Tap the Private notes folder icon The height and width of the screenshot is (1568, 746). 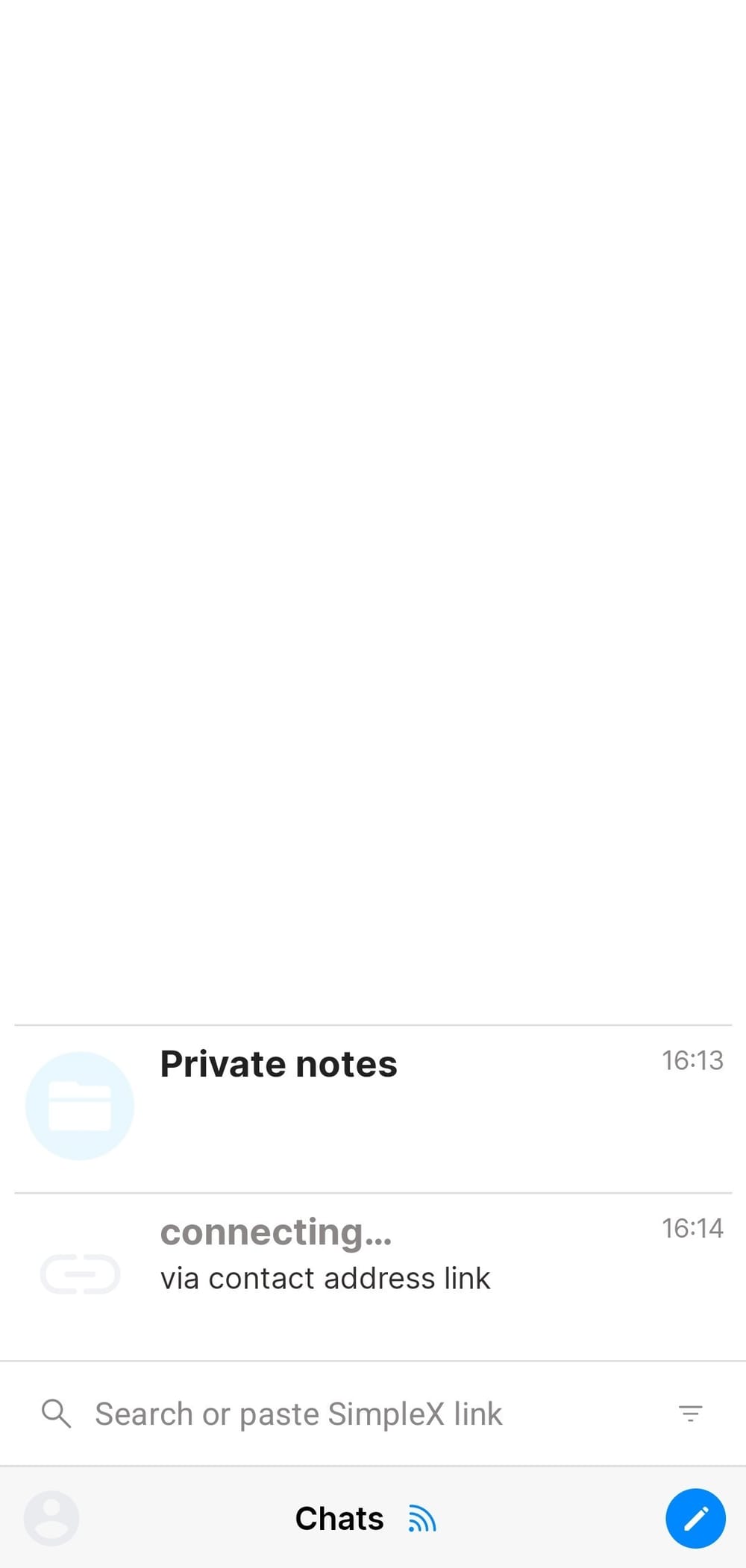tap(80, 1106)
